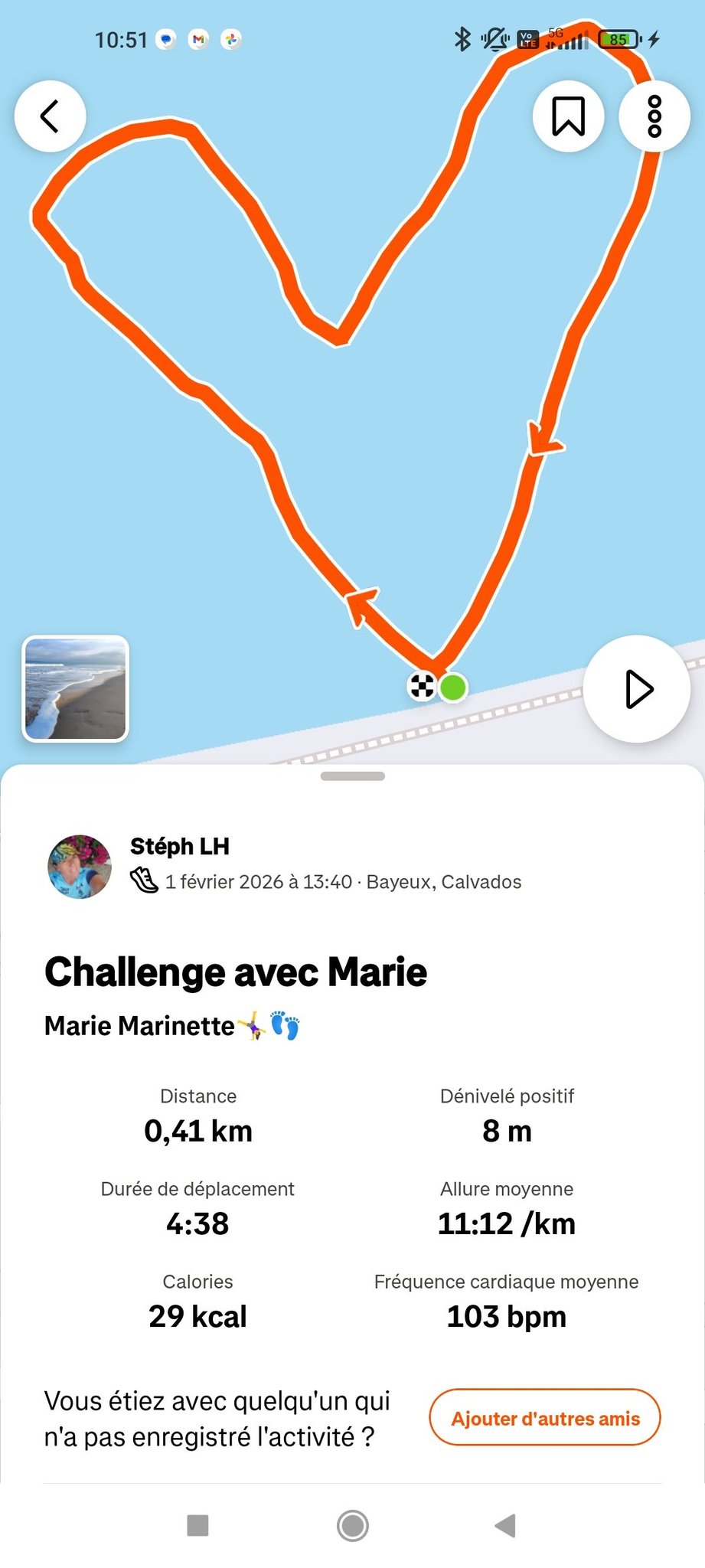Tap the Ajouter d'autres amis button
This screenshot has width=705, height=1568.
click(545, 1418)
